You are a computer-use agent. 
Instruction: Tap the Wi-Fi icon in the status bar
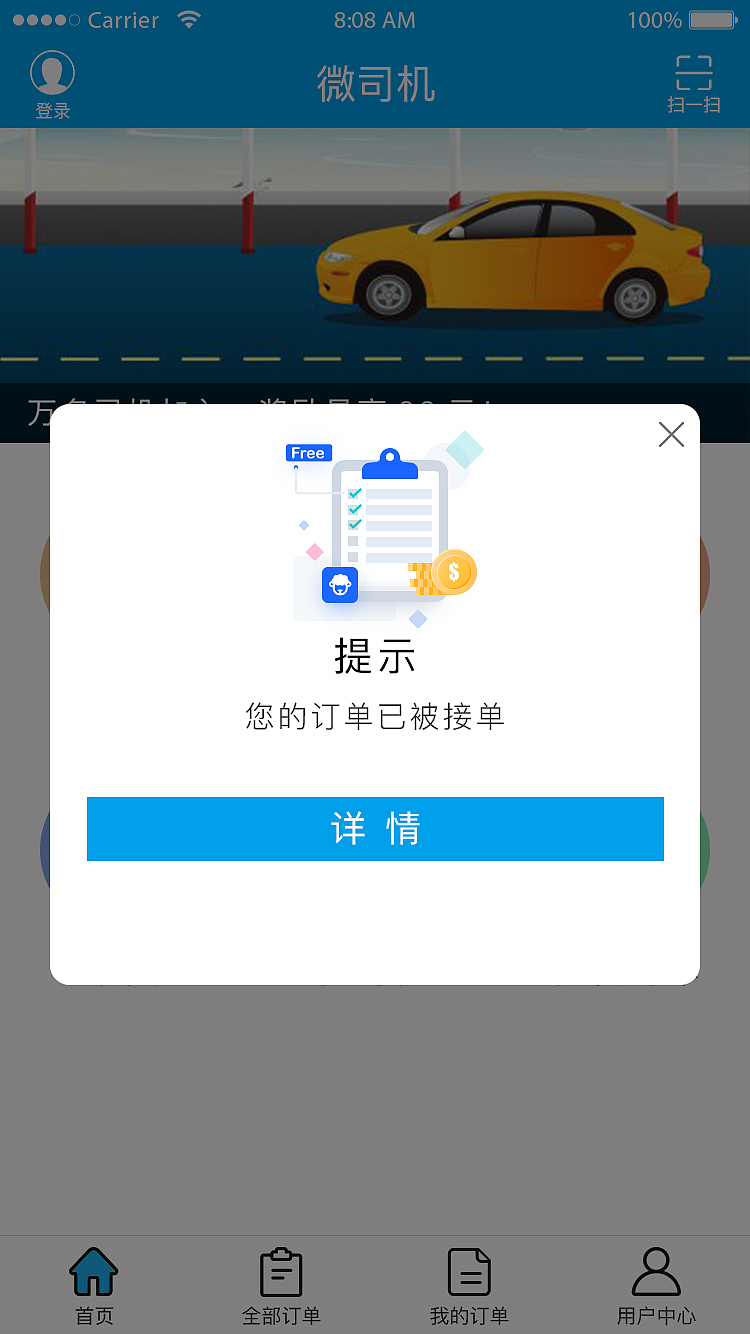189,18
